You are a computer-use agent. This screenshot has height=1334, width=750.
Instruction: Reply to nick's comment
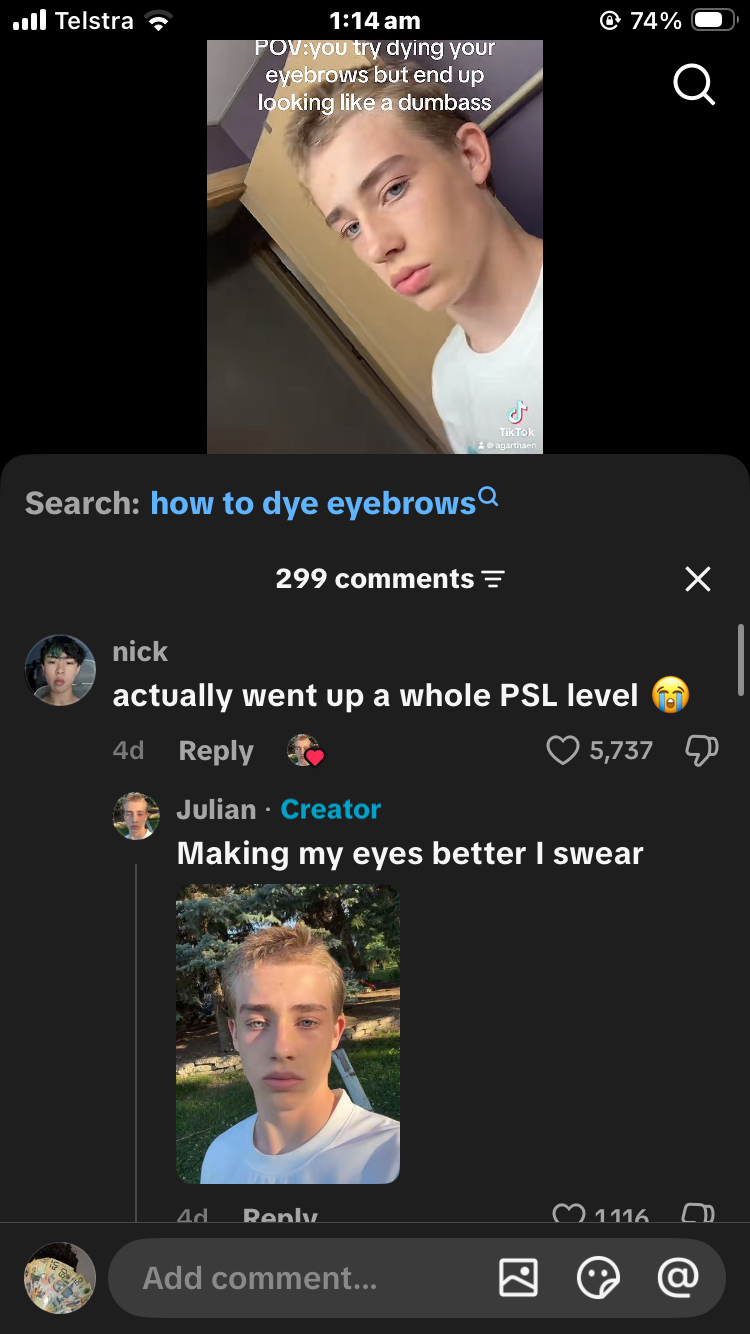pyautogui.click(x=216, y=751)
